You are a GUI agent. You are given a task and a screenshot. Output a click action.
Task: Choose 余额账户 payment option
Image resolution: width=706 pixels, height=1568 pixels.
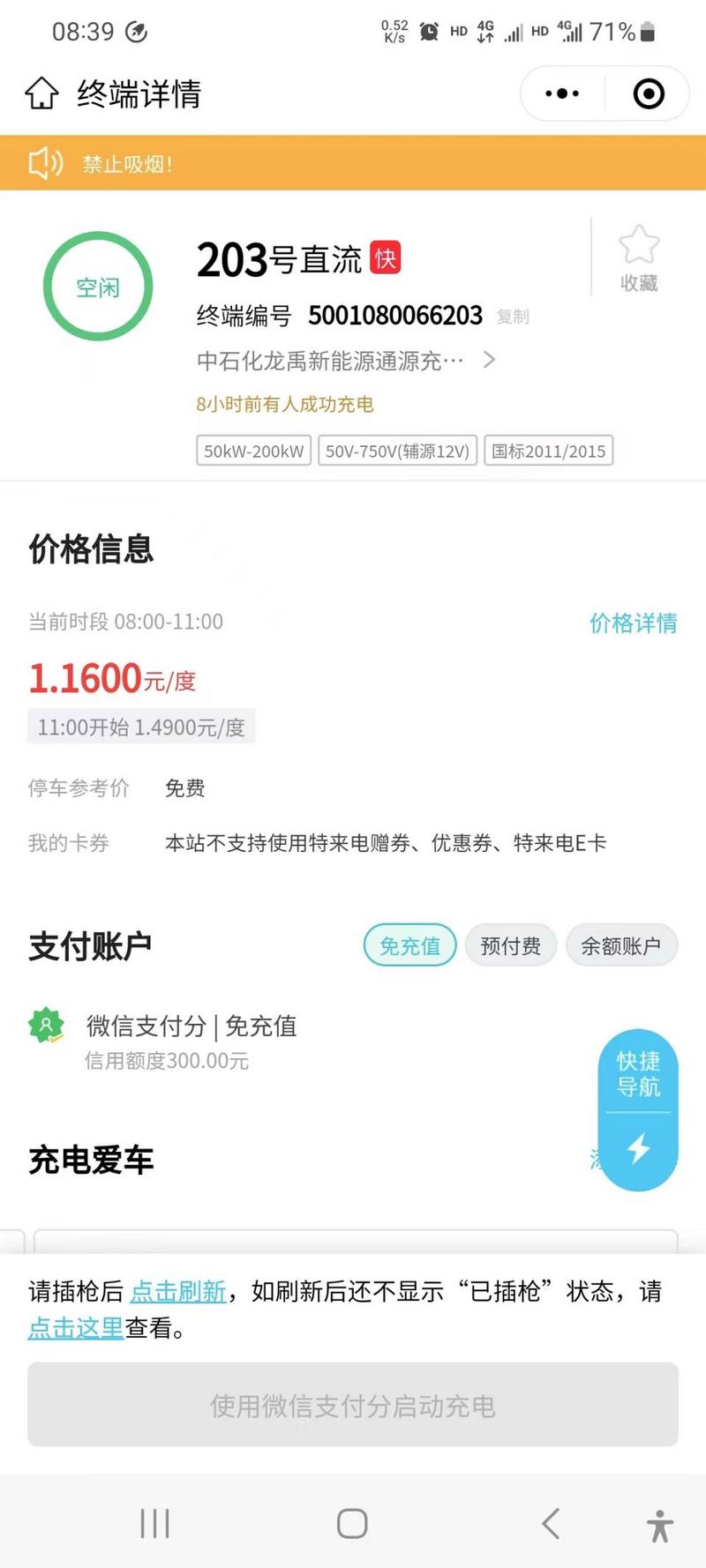(x=620, y=946)
